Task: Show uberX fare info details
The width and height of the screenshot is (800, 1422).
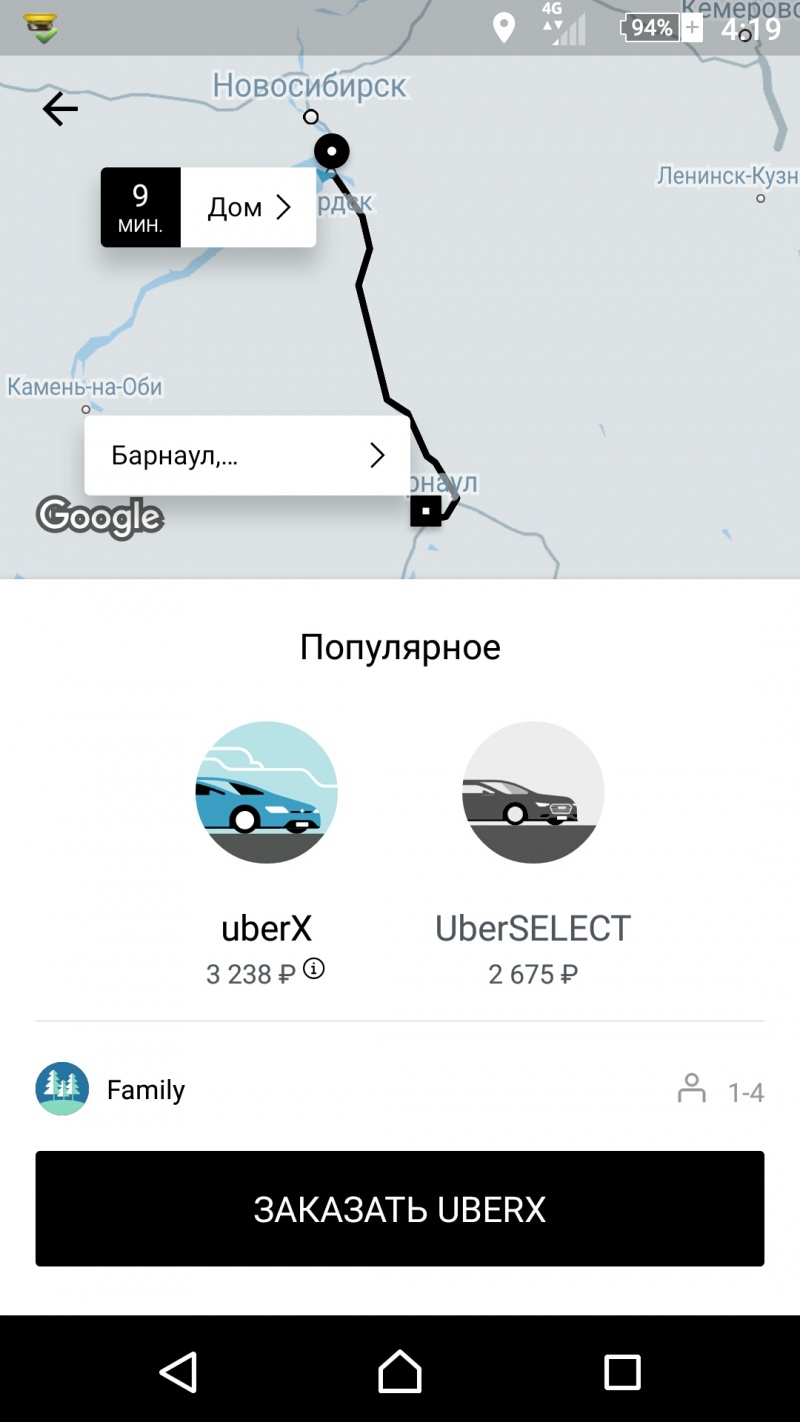Action: pos(314,969)
